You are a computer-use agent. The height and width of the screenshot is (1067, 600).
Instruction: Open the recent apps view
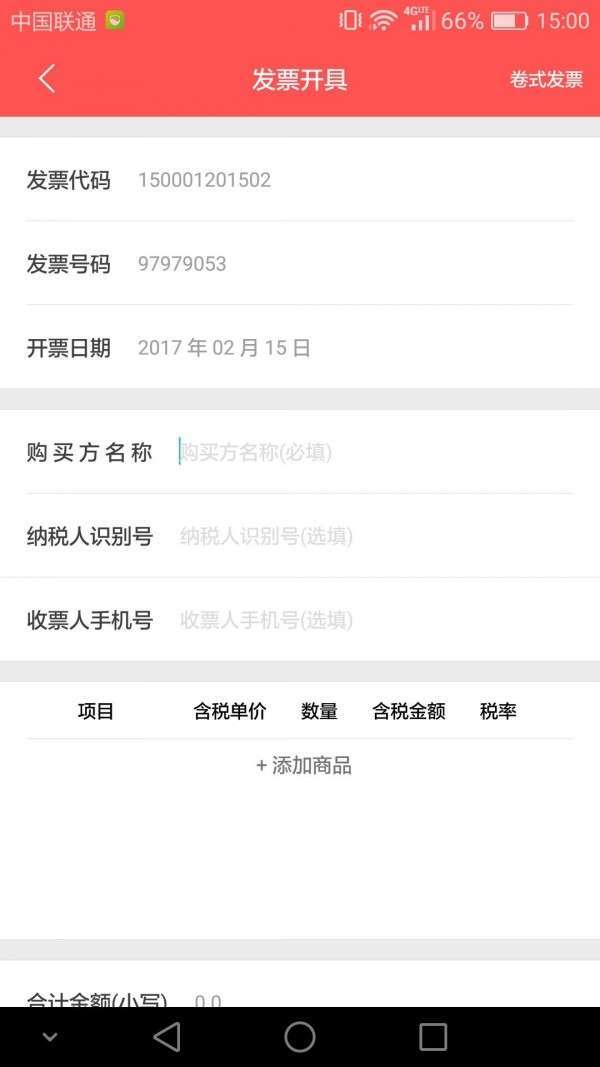tap(432, 1037)
